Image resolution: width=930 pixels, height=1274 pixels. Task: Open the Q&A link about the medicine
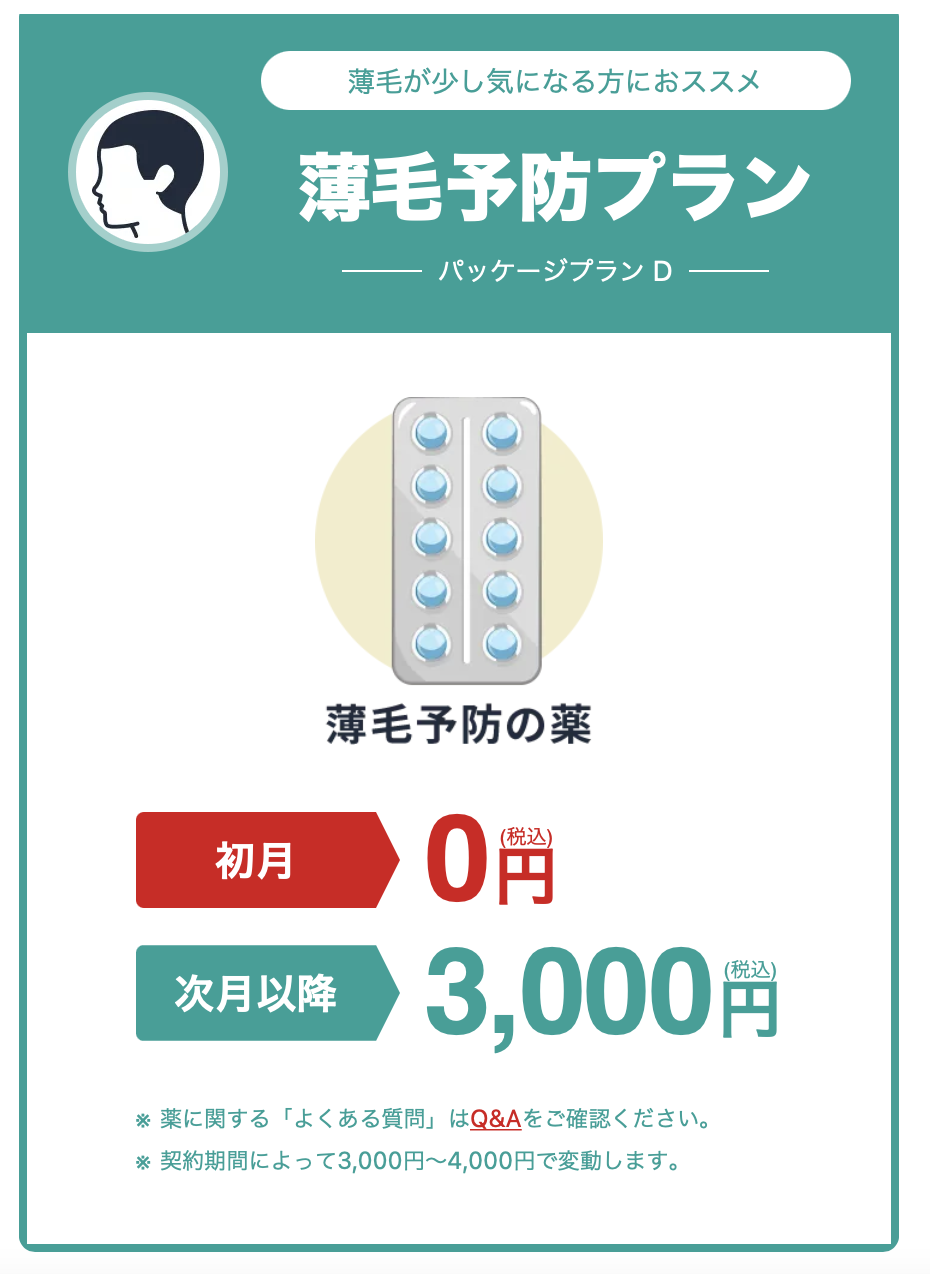click(x=495, y=1118)
